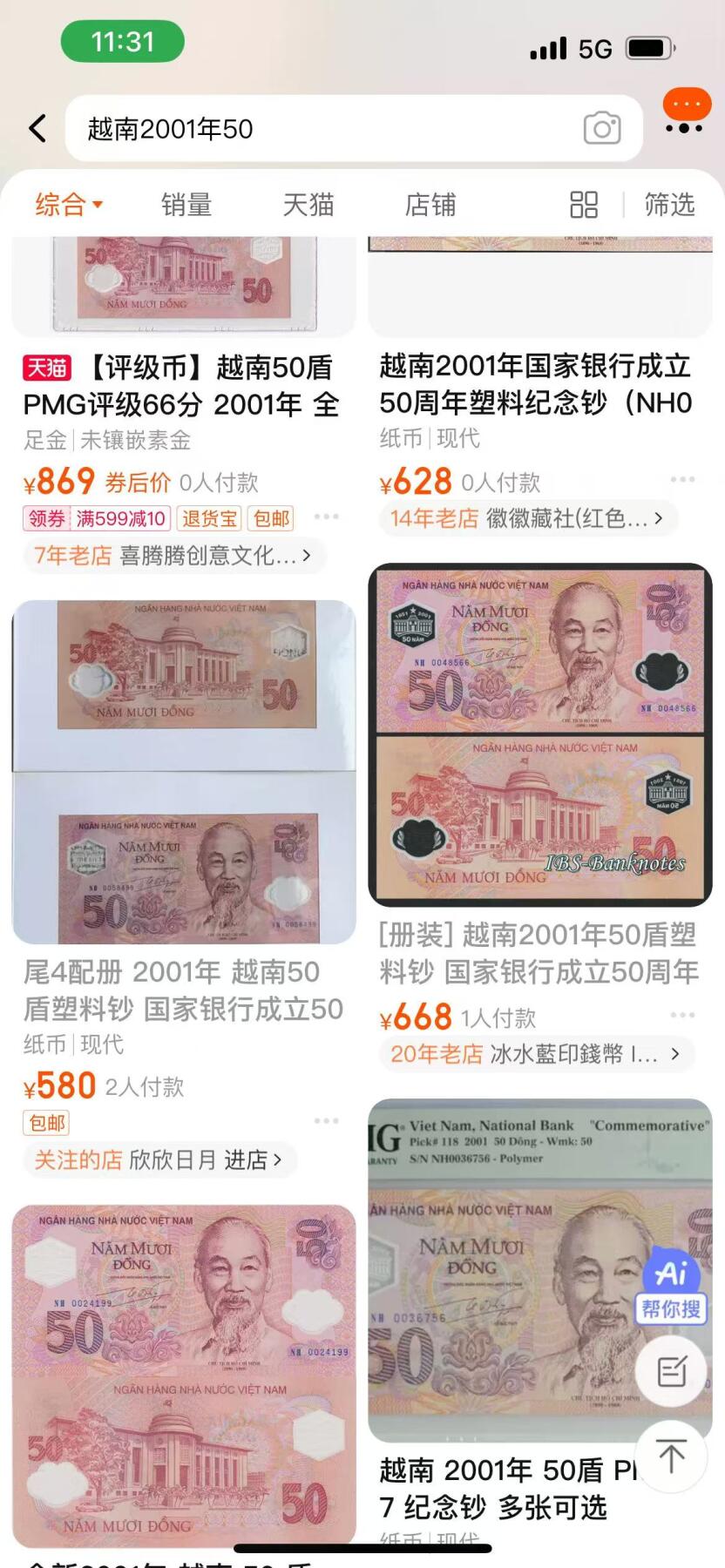Switch to the 天猫 tab
This screenshot has width=725, height=1568.
308,206
